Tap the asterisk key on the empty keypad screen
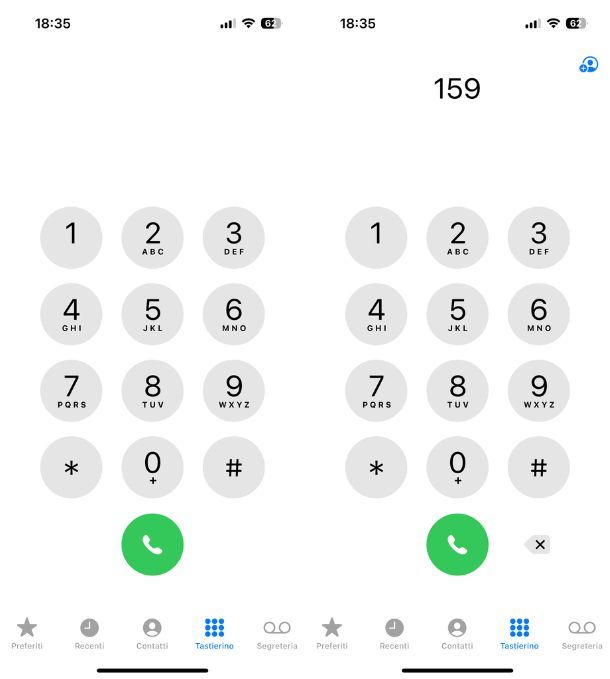Screen dimensions: 610x679 (x=71, y=467)
